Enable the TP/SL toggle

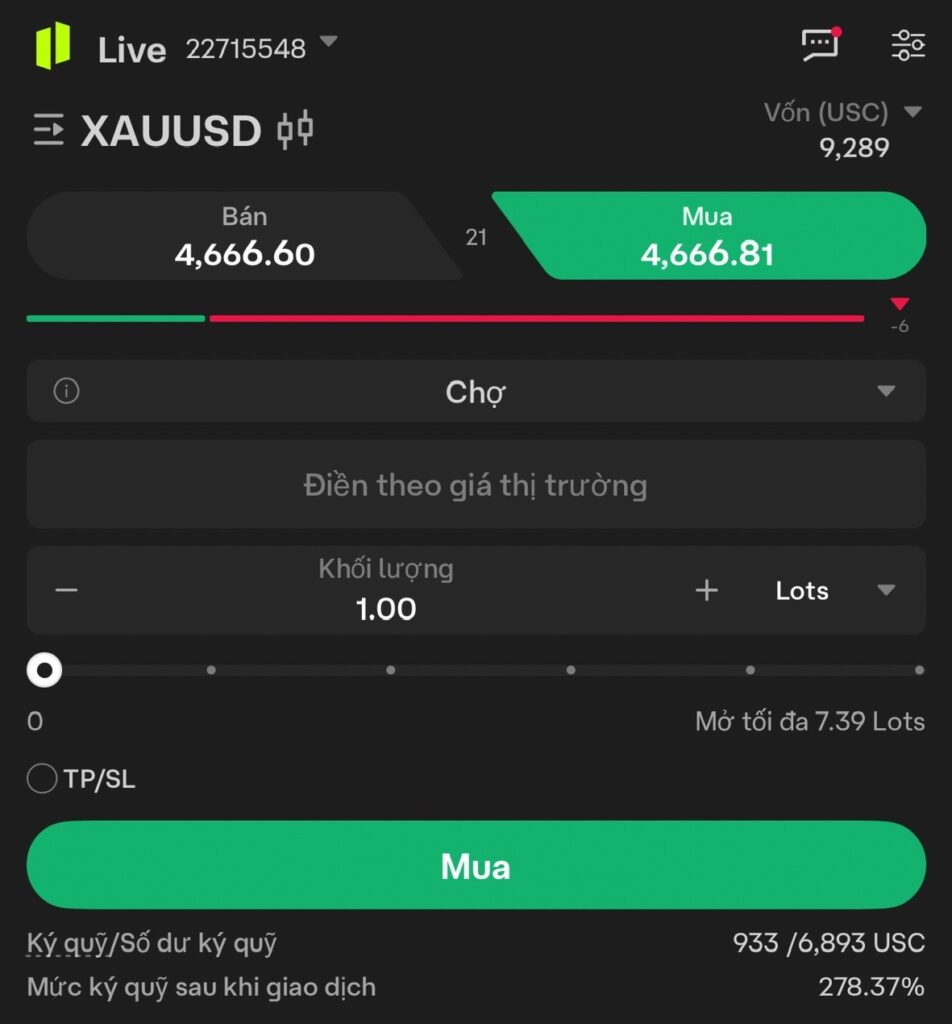point(42,778)
